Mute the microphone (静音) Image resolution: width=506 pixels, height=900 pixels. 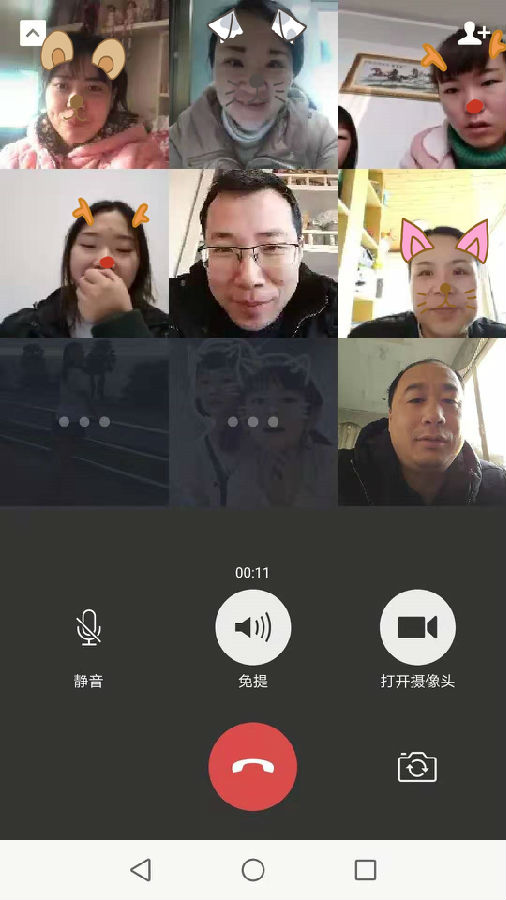(x=88, y=627)
